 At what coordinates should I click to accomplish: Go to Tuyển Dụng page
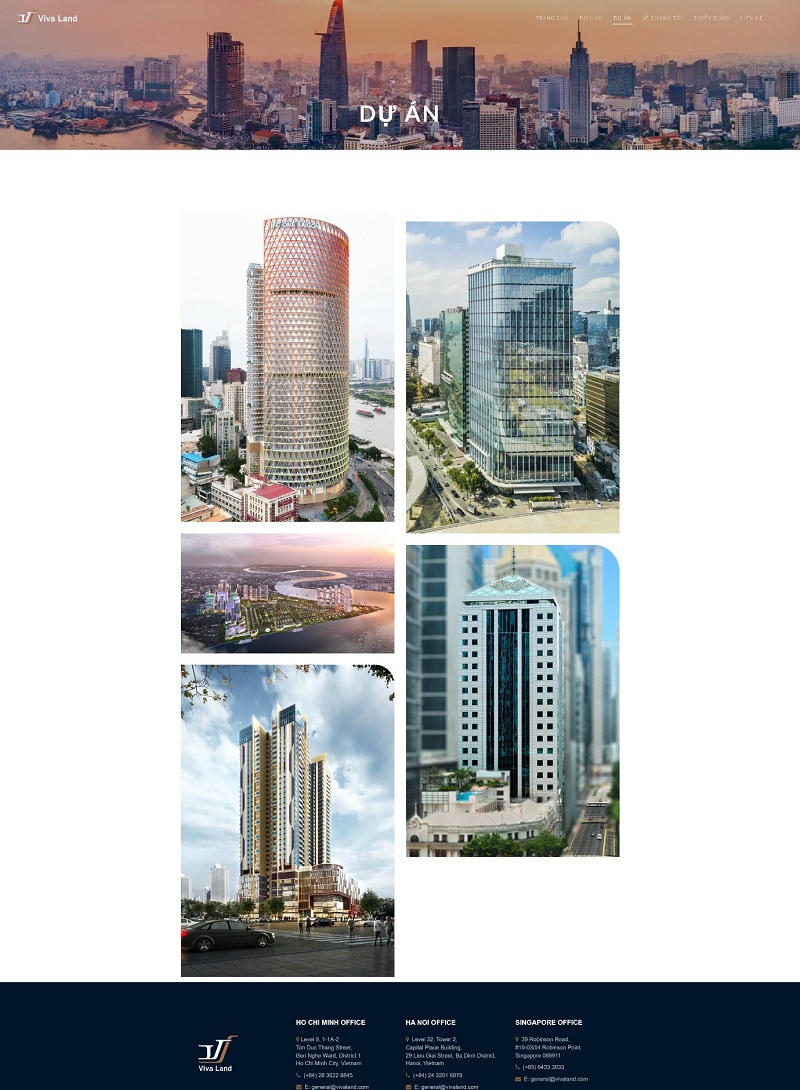(x=711, y=18)
